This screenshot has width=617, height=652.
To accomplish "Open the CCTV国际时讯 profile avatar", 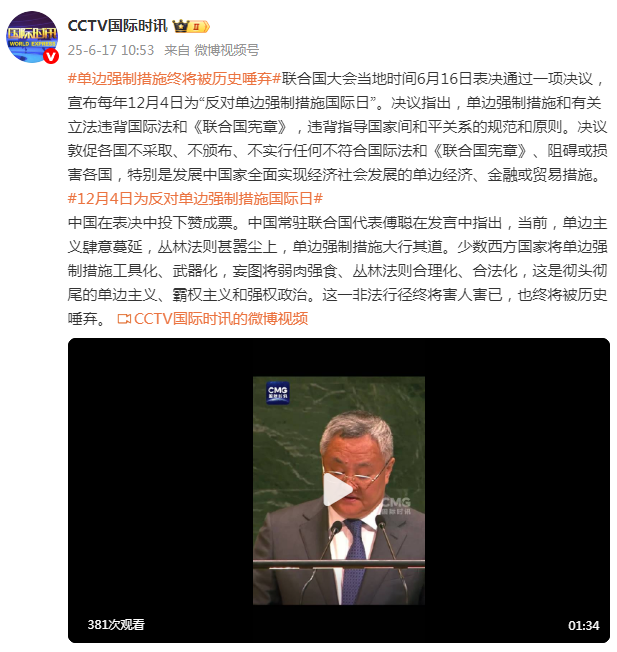I will coord(33,36).
